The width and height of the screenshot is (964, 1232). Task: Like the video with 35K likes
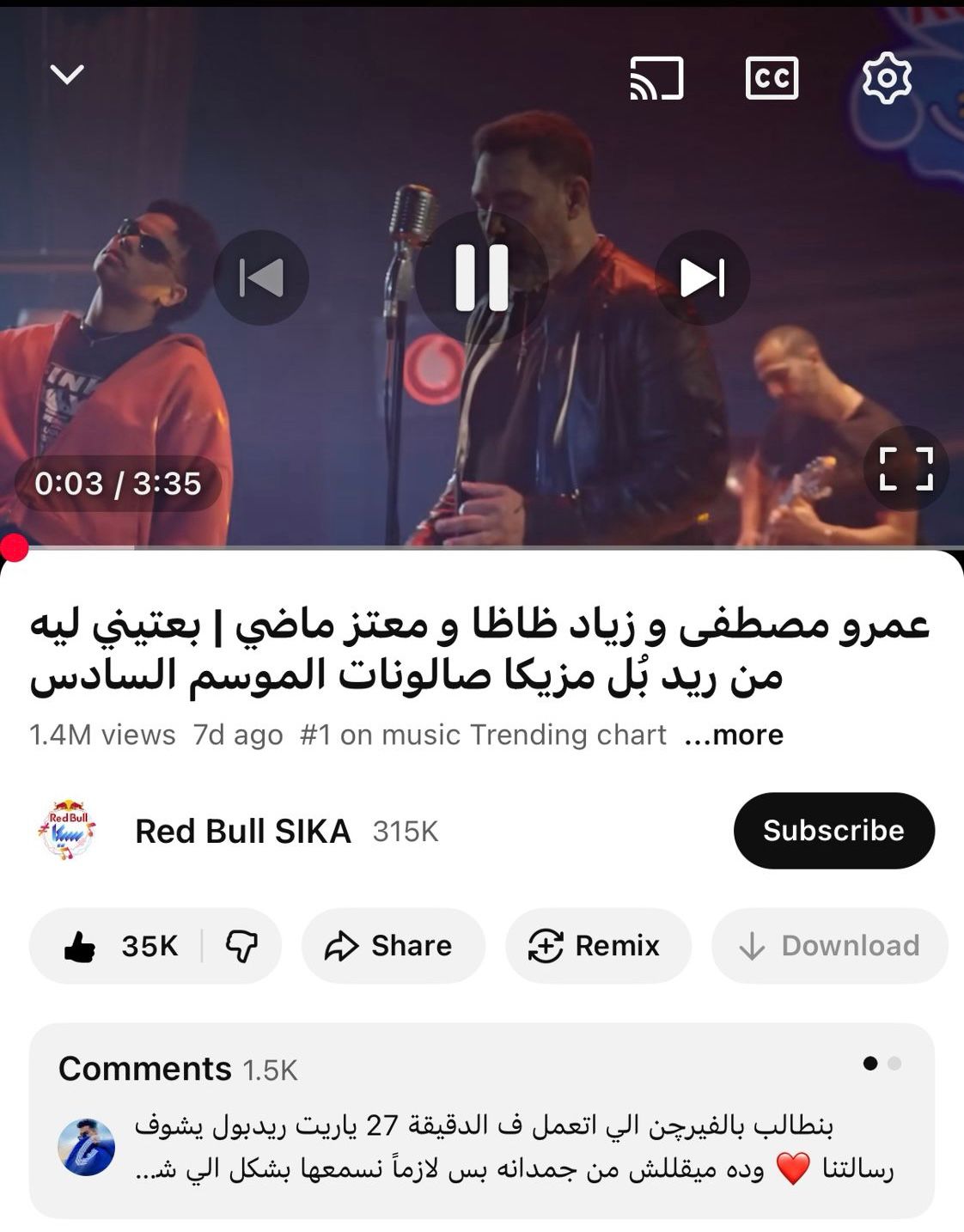click(120, 946)
